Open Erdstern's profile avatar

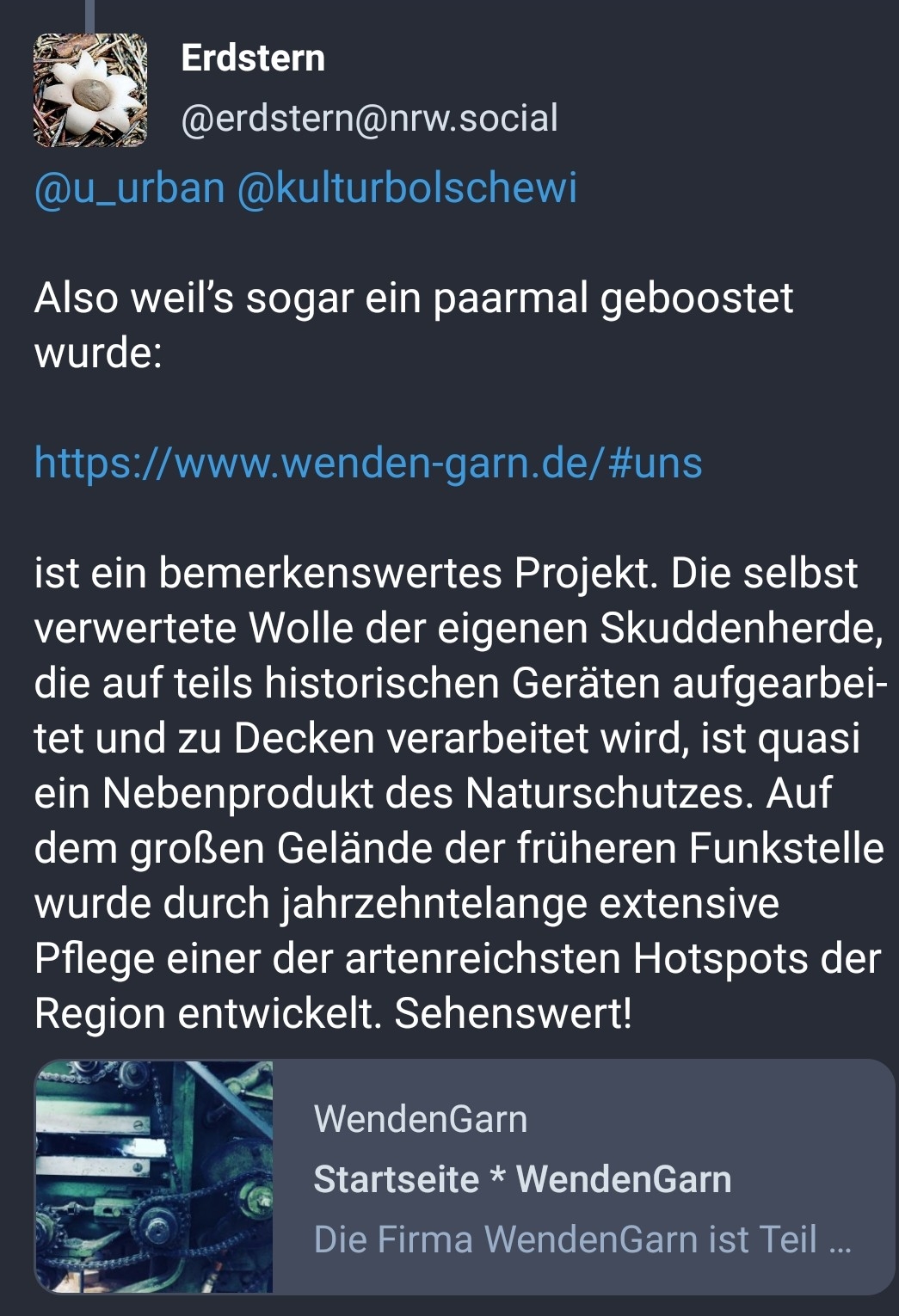(x=89, y=90)
